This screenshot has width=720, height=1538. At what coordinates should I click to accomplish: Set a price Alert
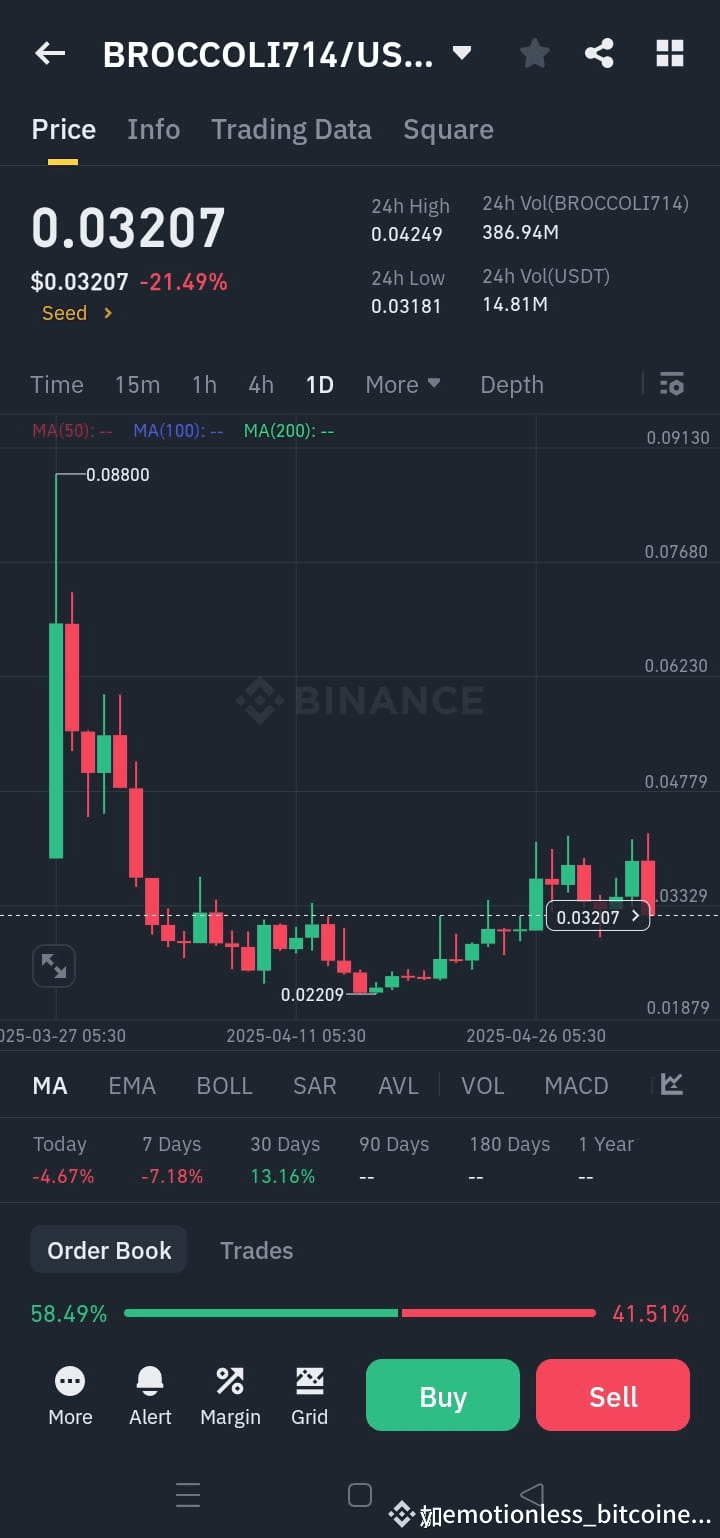pos(149,1395)
